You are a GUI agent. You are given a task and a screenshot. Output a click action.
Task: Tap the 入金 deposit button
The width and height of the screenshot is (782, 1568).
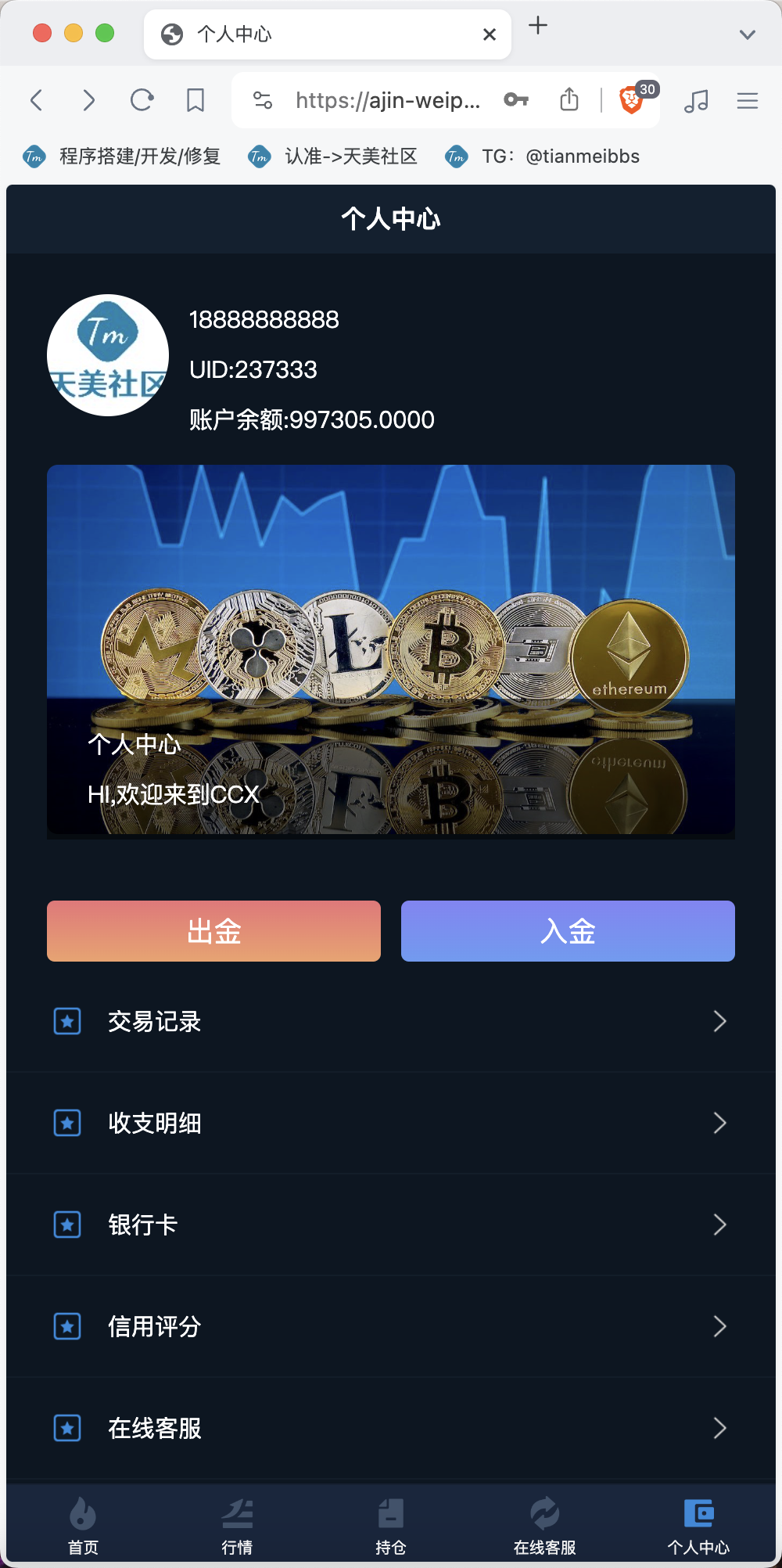(568, 931)
